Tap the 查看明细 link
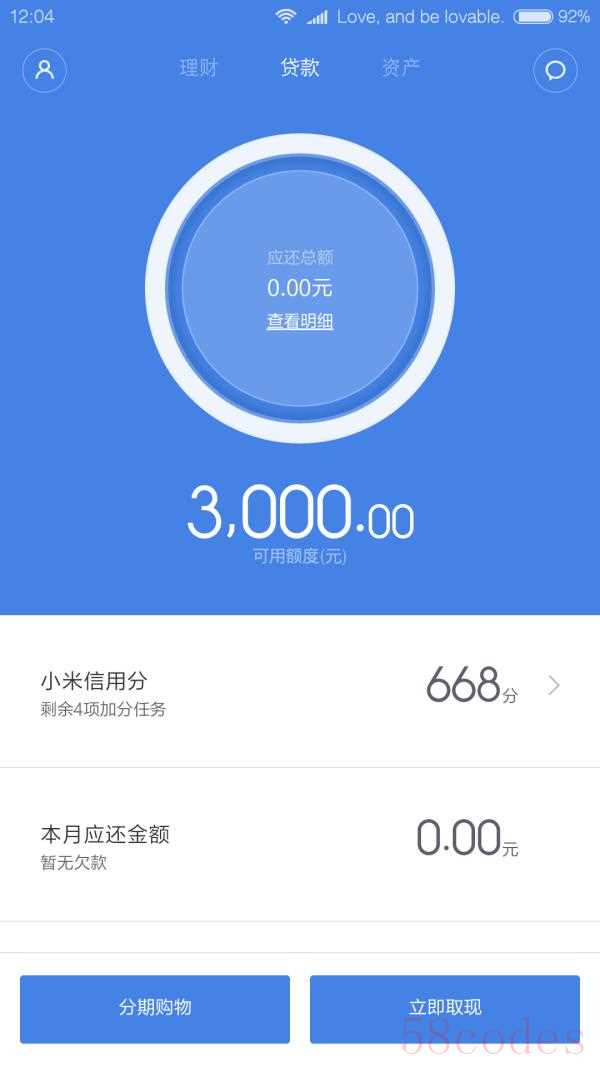Screen dimensions: 600x1067 [300, 322]
